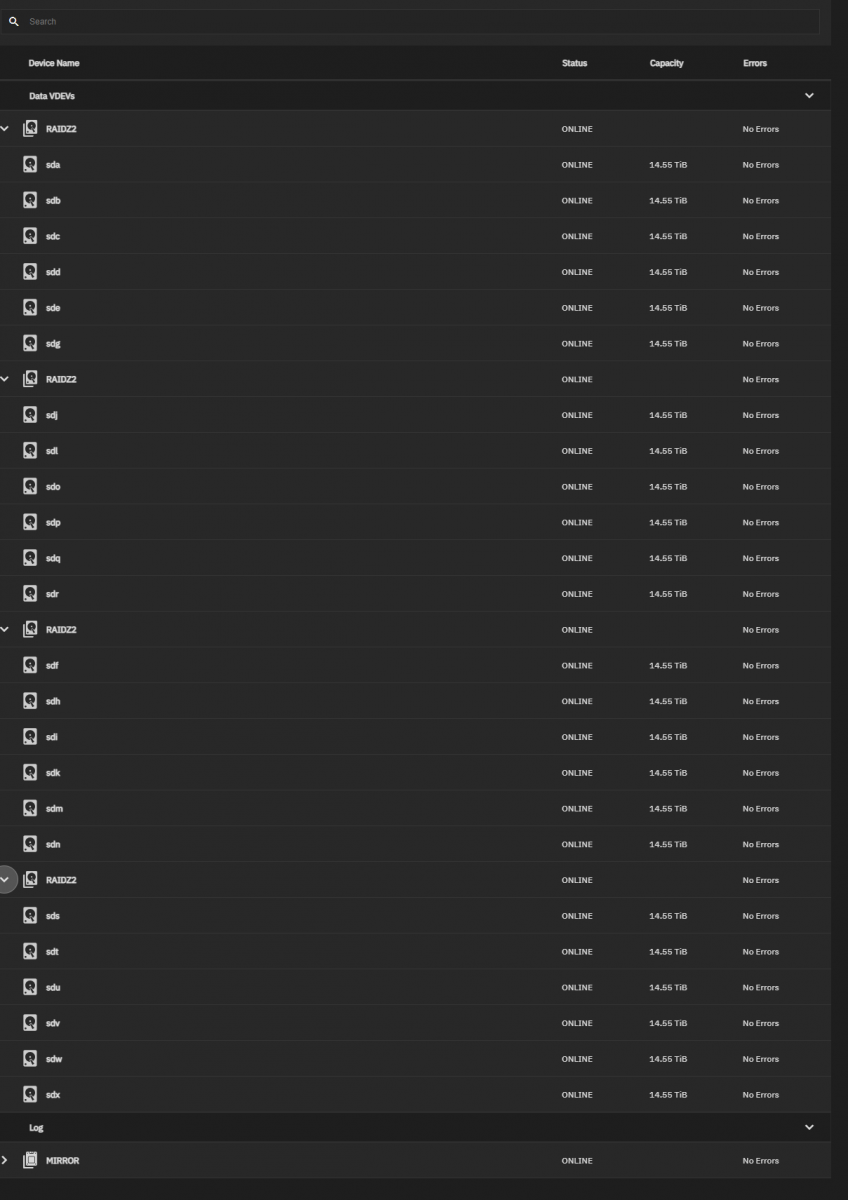Image resolution: width=848 pixels, height=1200 pixels.
Task: Choose the sdn disk
Action: [x=53, y=845]
